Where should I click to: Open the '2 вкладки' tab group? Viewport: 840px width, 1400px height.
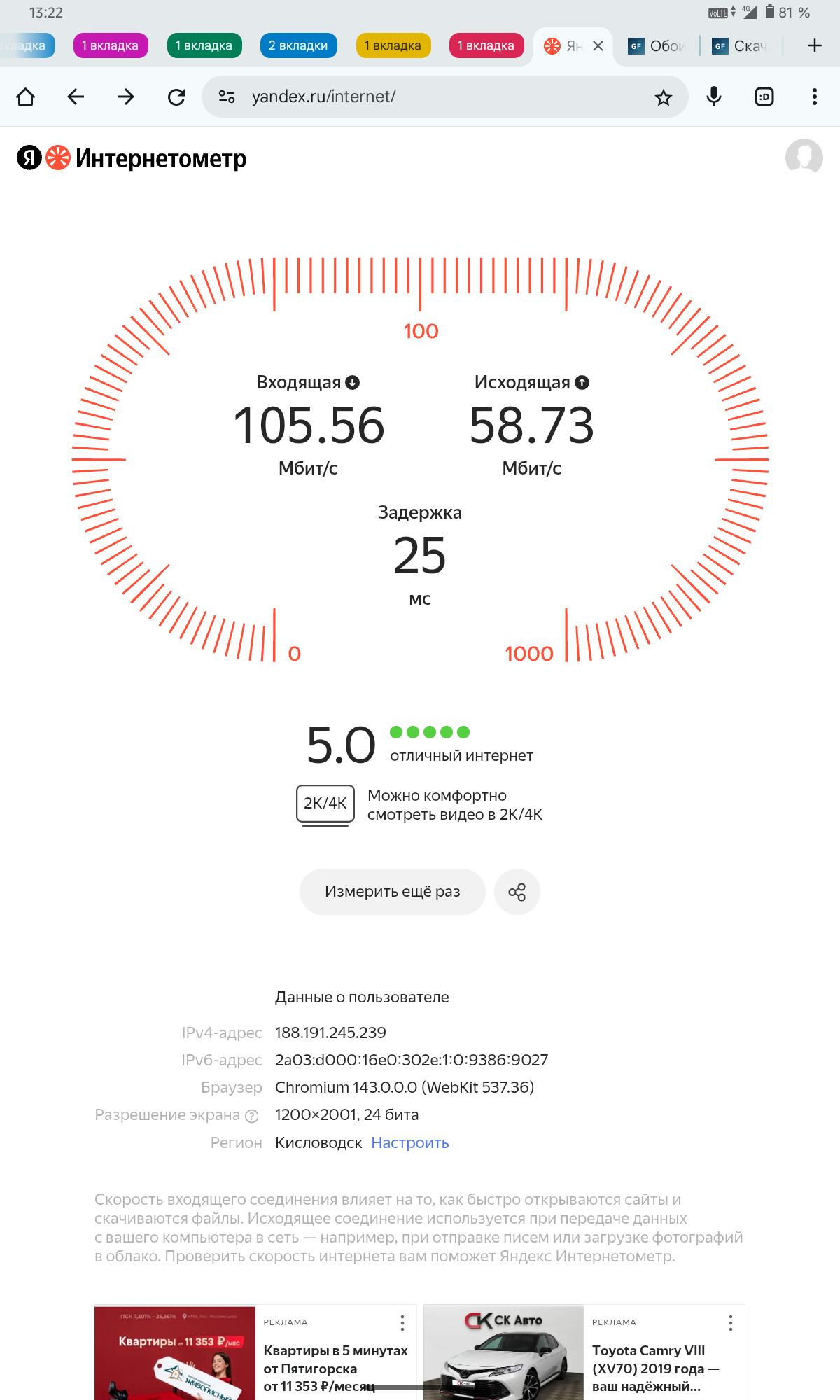(298, 46)
